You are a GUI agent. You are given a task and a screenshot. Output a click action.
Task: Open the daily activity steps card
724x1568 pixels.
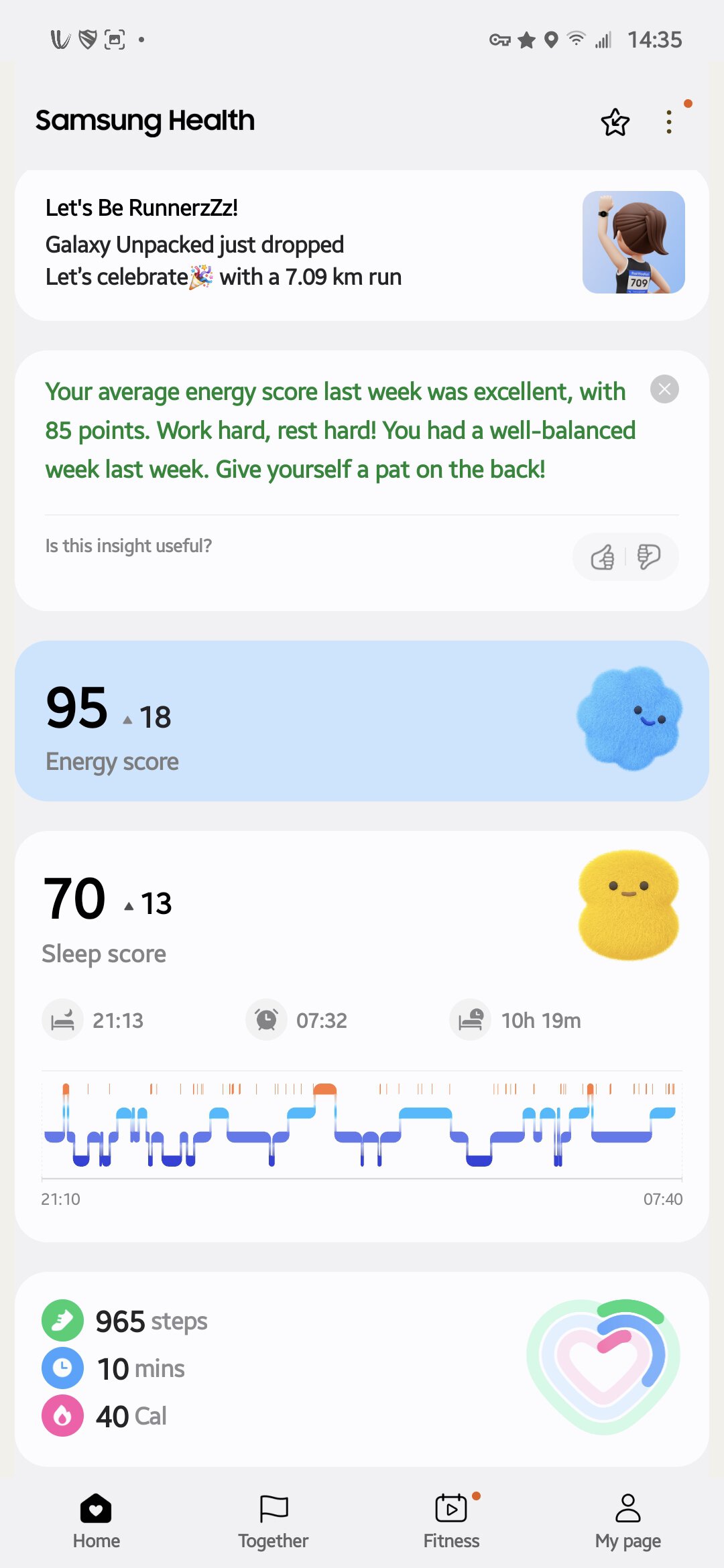362,1368
